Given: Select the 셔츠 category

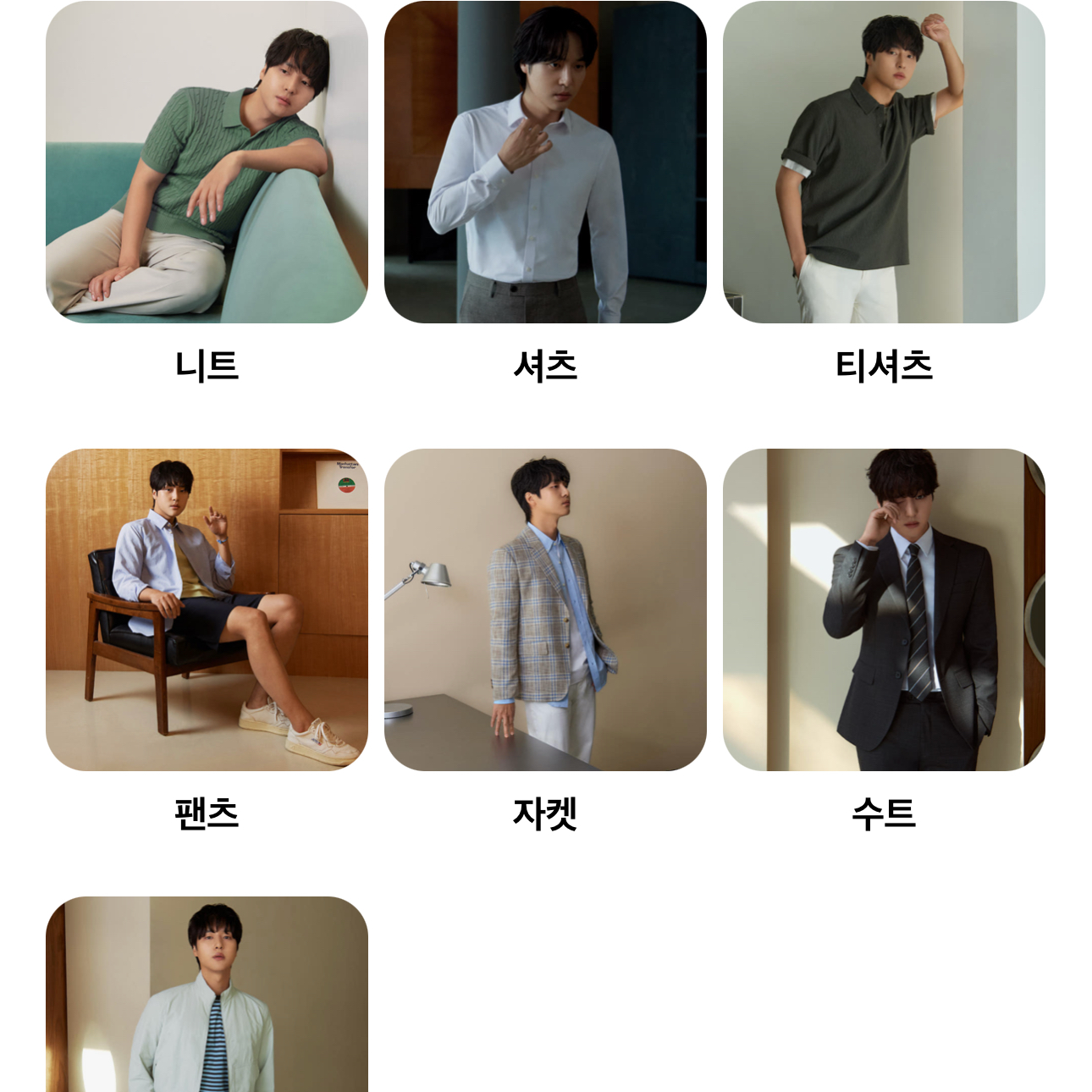Looking at the screenshot, I should [545, 162].
